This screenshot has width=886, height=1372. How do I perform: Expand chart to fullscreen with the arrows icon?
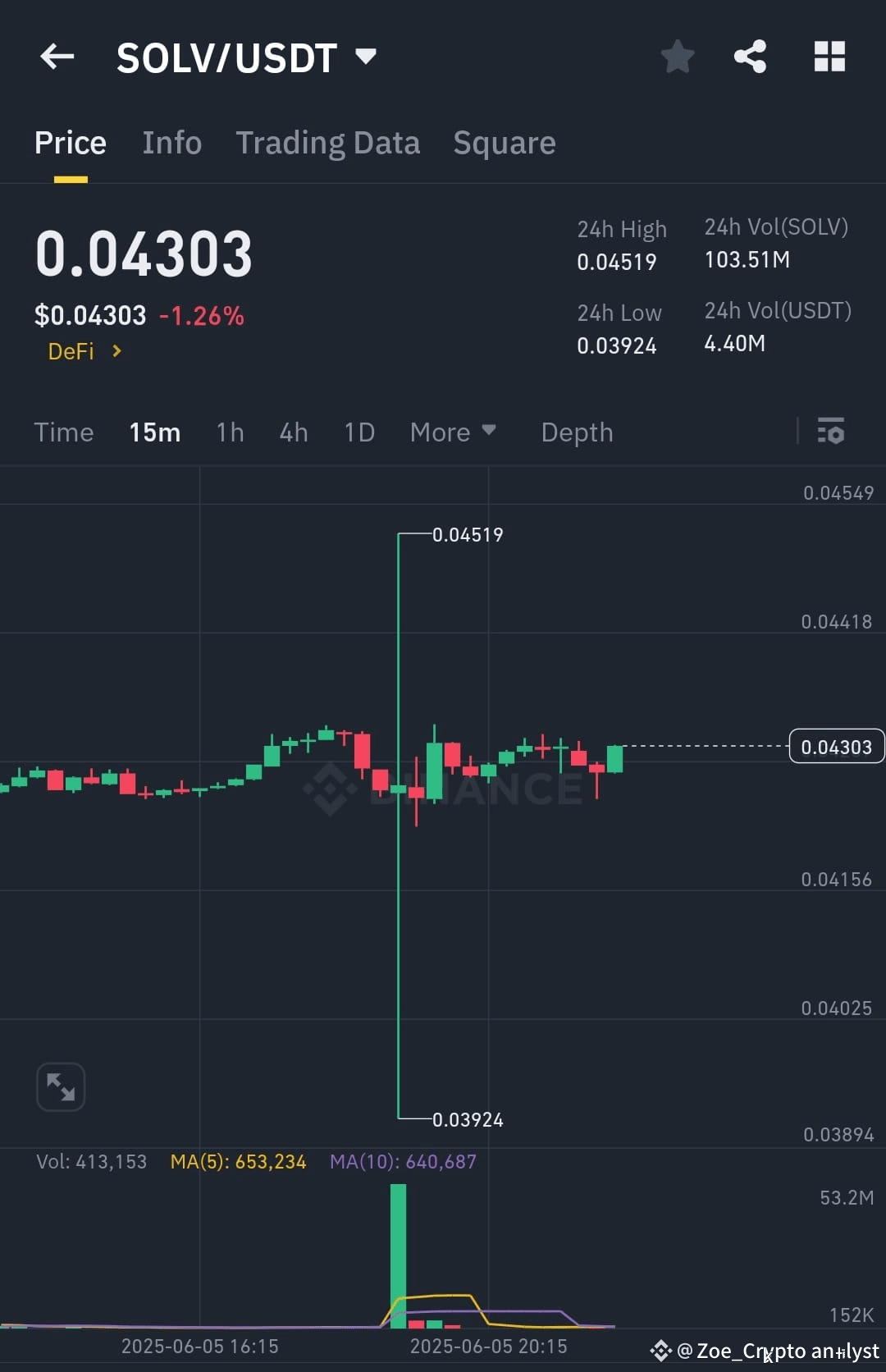point(60,1086)
